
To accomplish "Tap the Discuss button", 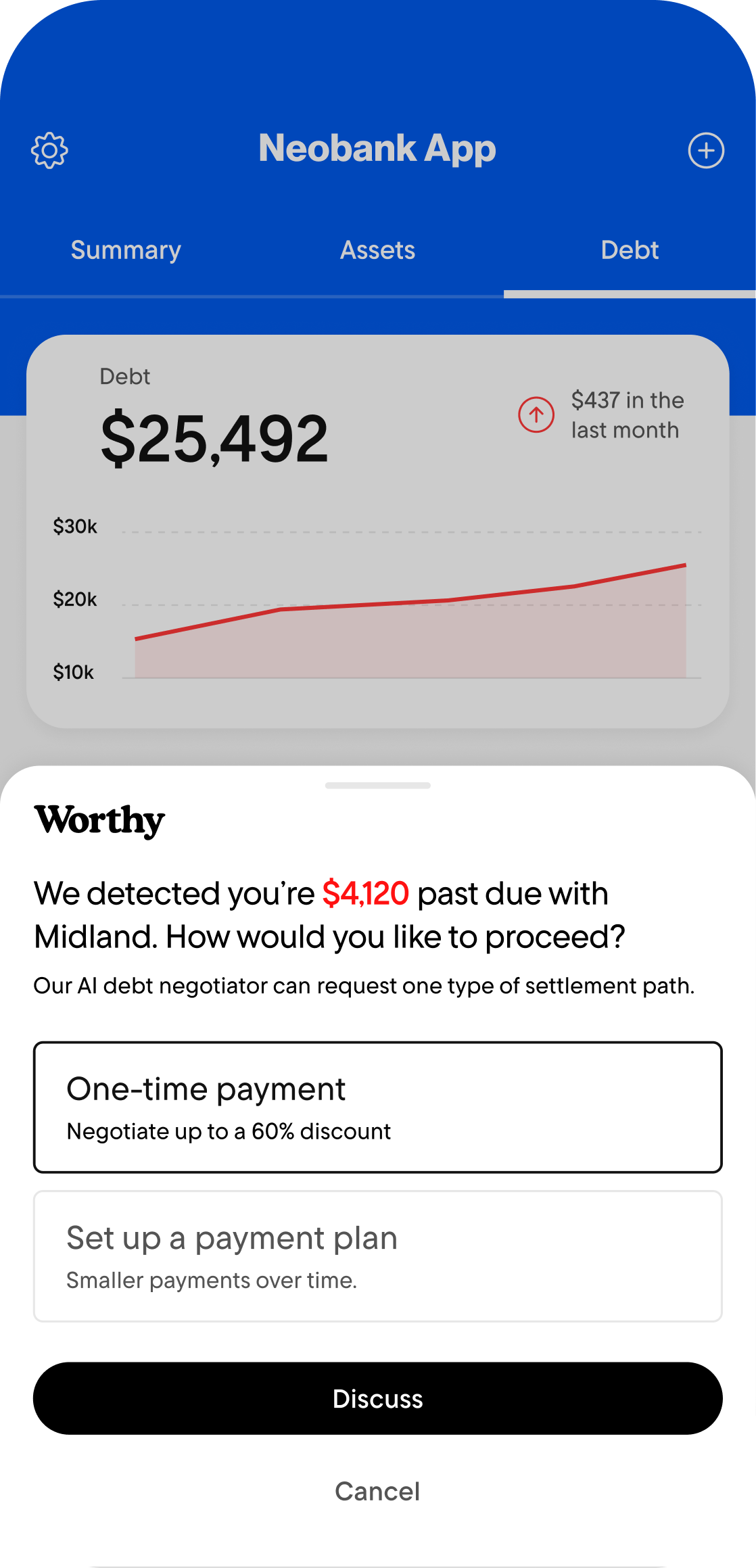I will pos(377,1398).
